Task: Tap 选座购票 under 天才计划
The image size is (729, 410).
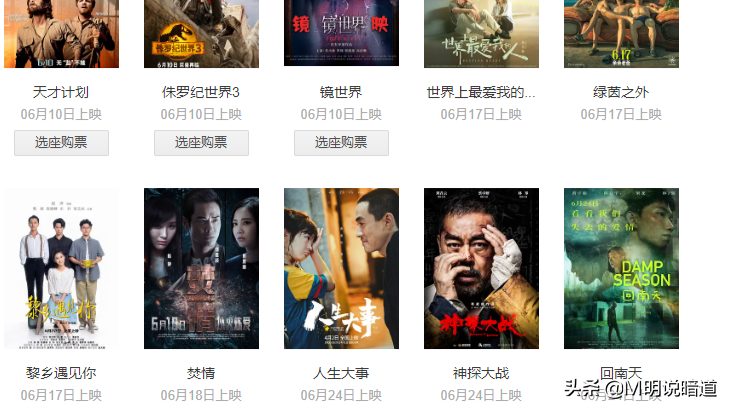Action: 61,142
